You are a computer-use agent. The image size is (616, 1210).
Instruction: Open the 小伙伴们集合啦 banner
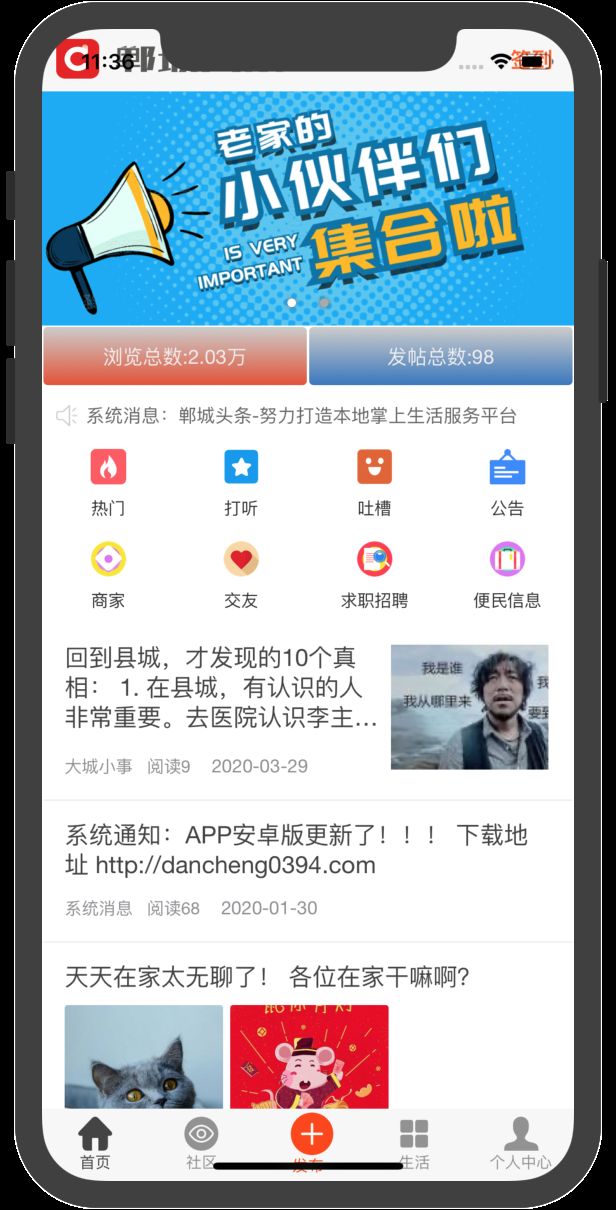pyautogui.click(x=308, y=208)
